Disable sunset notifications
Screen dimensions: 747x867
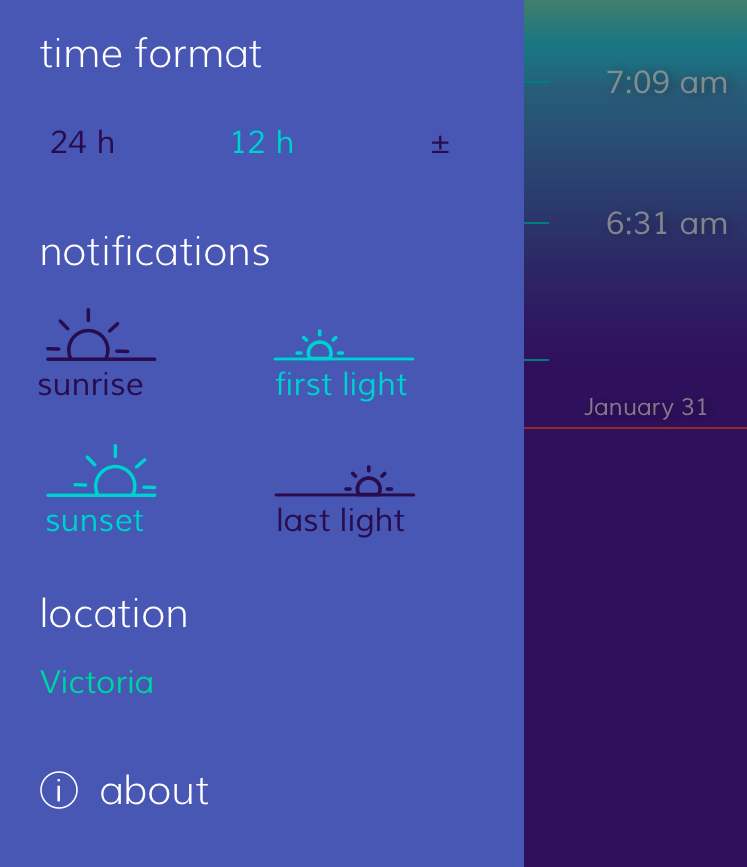(x=99, y=490)
